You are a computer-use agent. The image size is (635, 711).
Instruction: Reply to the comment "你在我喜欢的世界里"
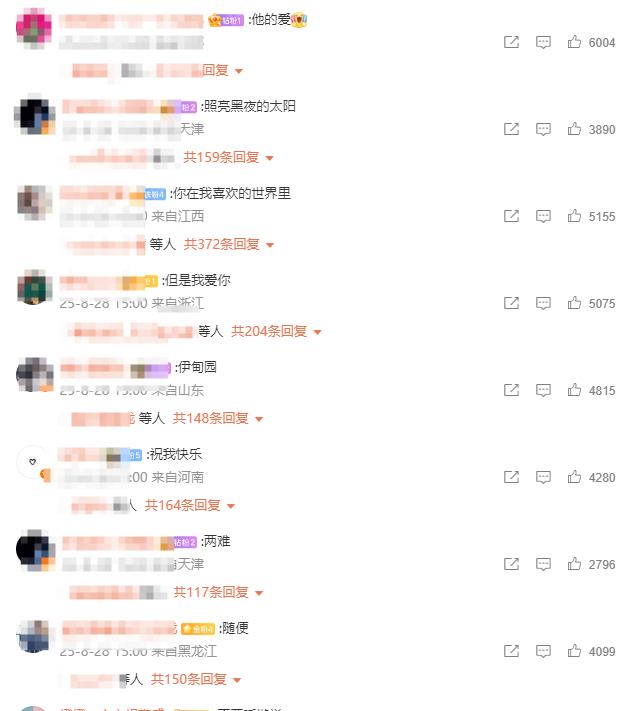tap(543, 217)
